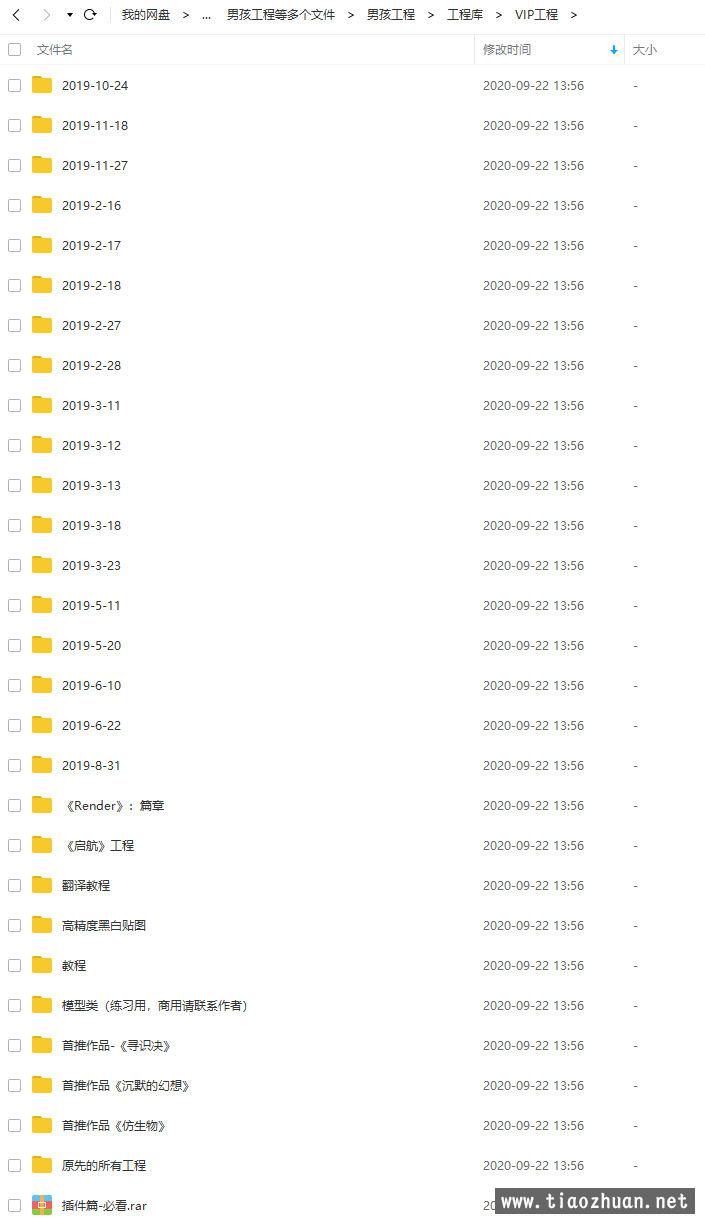The width and height of the screenshot is (705, 1221).
Task: Refresh the file list
Action: pyautogui.click(x=90, y=15)
